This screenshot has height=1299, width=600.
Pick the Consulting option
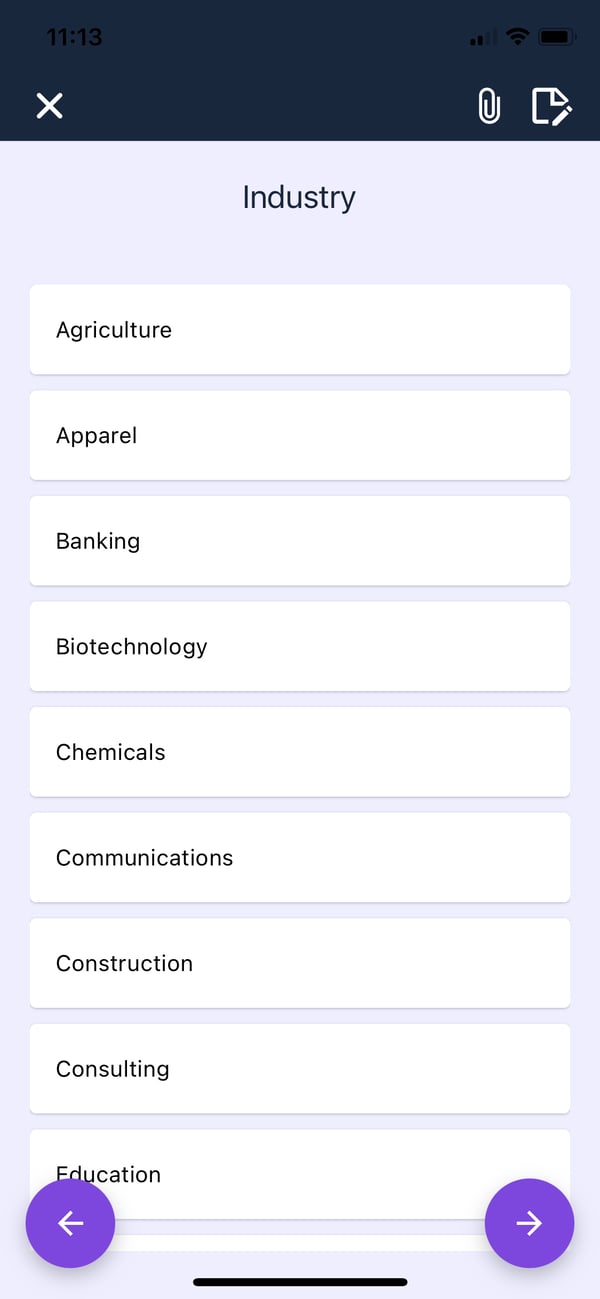(300, 1069)
